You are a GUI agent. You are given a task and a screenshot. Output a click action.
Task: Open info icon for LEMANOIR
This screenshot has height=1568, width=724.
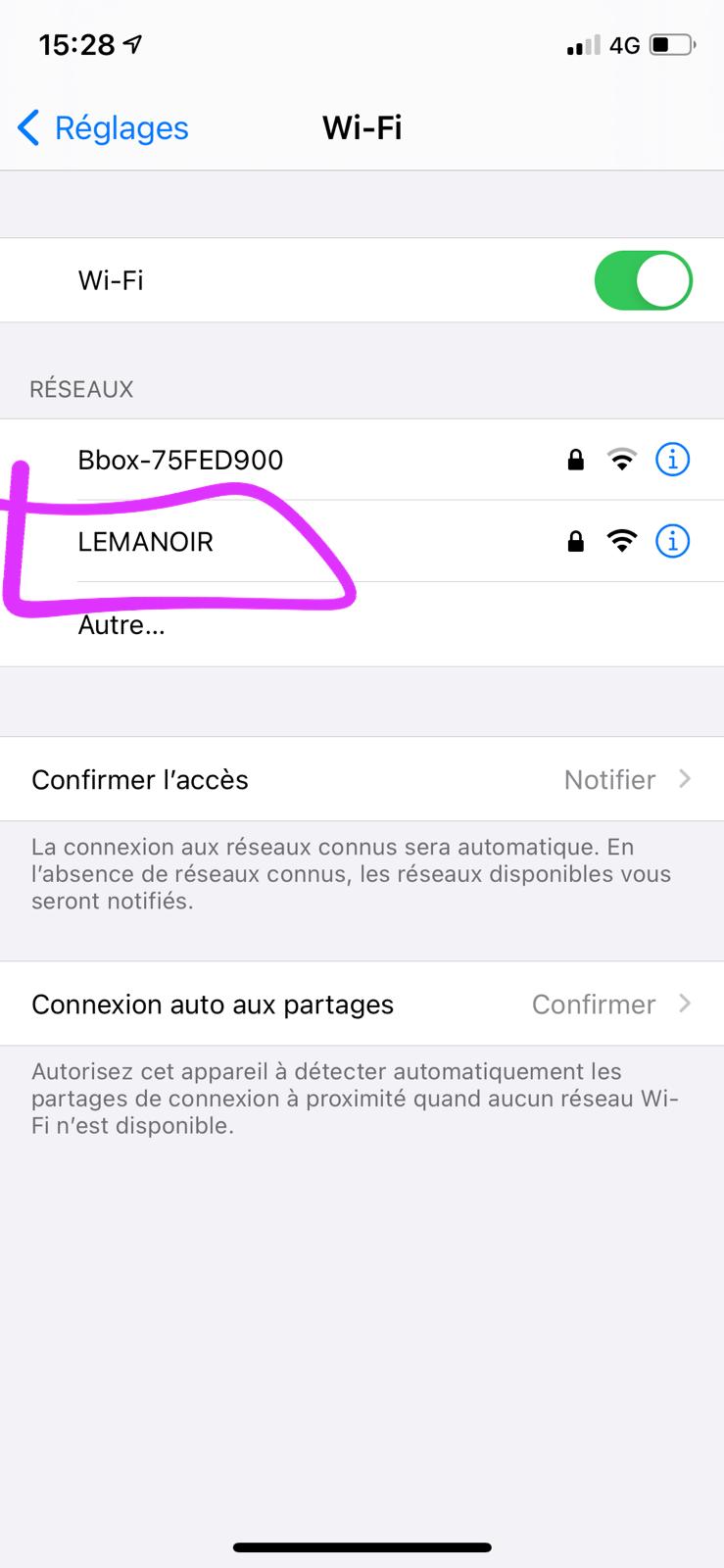click(672, 541)
